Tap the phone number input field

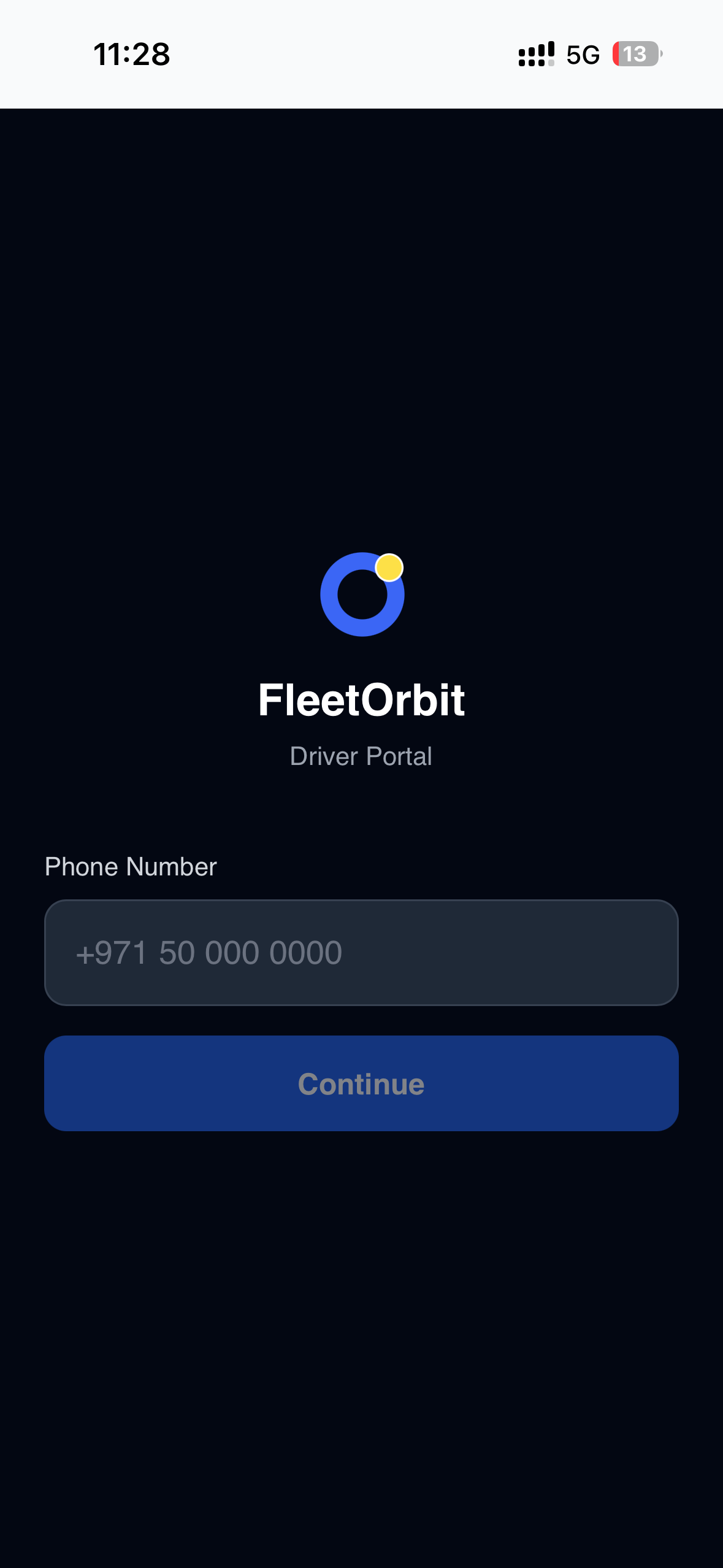click(362, 953)
